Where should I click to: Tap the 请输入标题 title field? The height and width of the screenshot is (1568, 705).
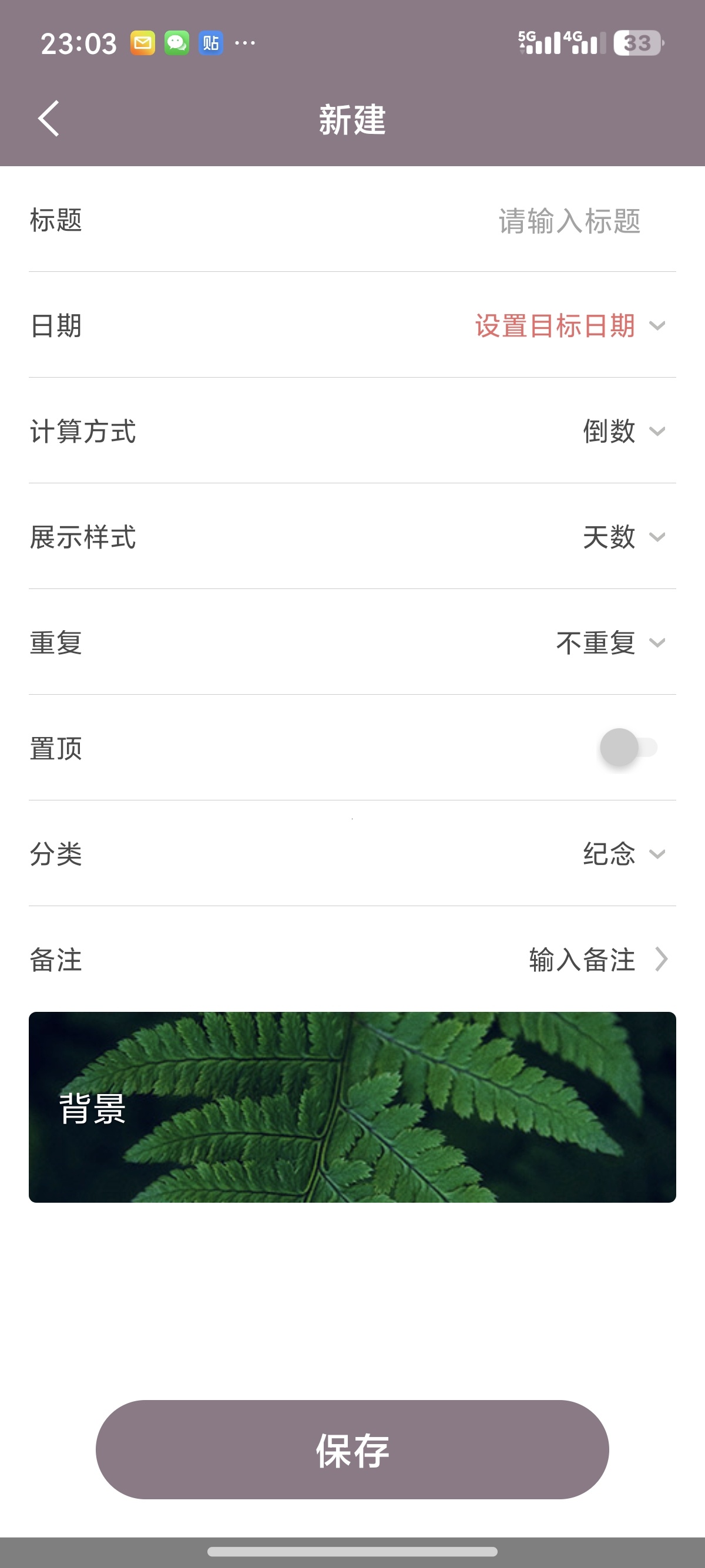[x=569, y=220]
